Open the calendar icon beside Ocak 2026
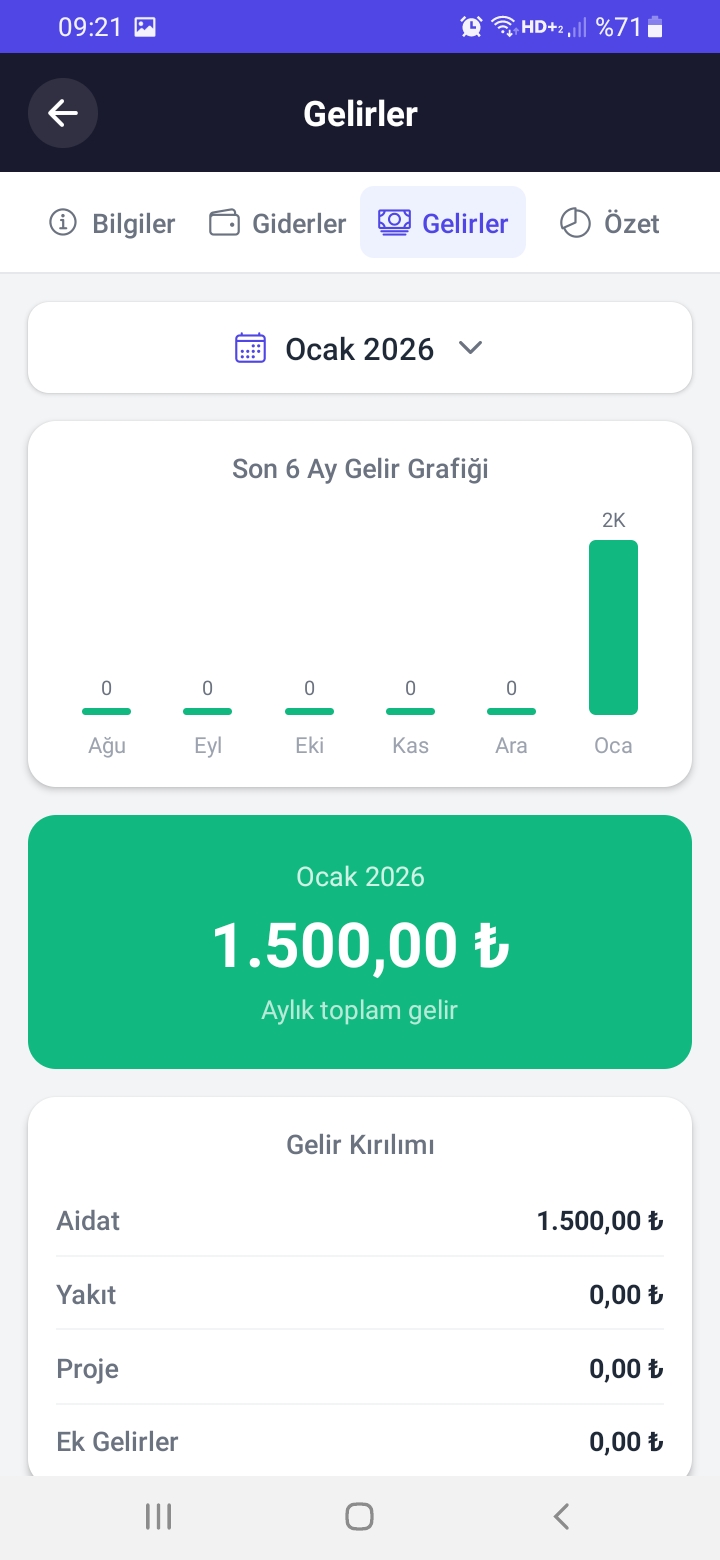Image resolution: width=720 pixels, height=1560 pixels. 250,348
